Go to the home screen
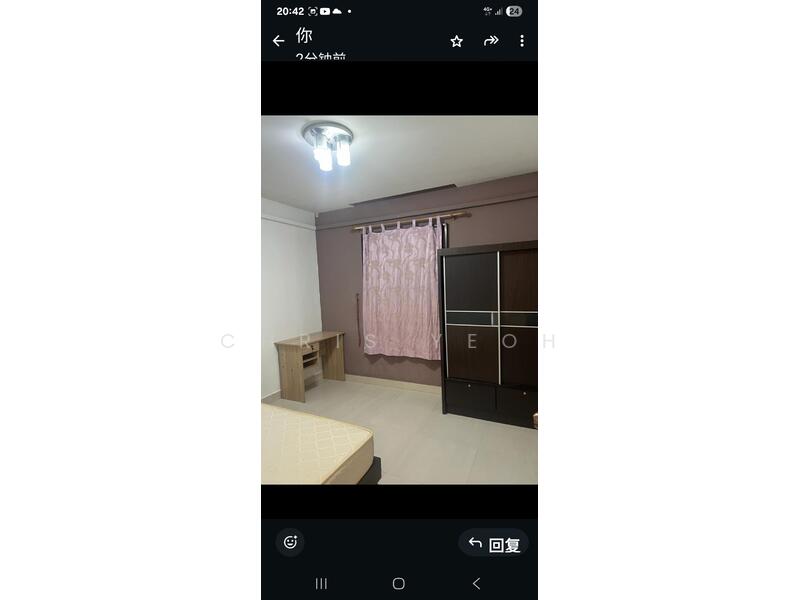800x600 pixels. pos(399,583)
